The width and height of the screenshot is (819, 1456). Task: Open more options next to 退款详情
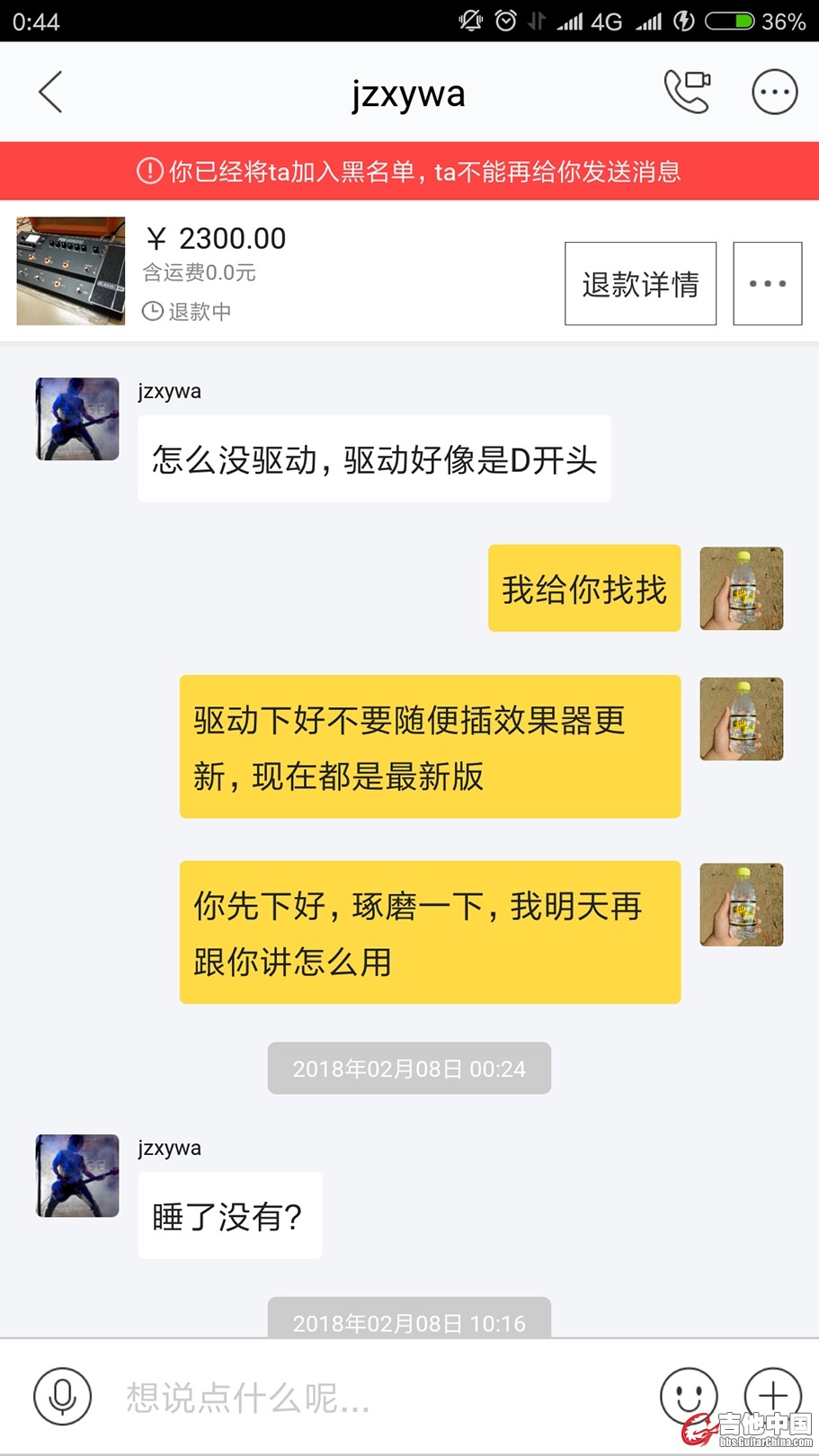click(767, 284)
